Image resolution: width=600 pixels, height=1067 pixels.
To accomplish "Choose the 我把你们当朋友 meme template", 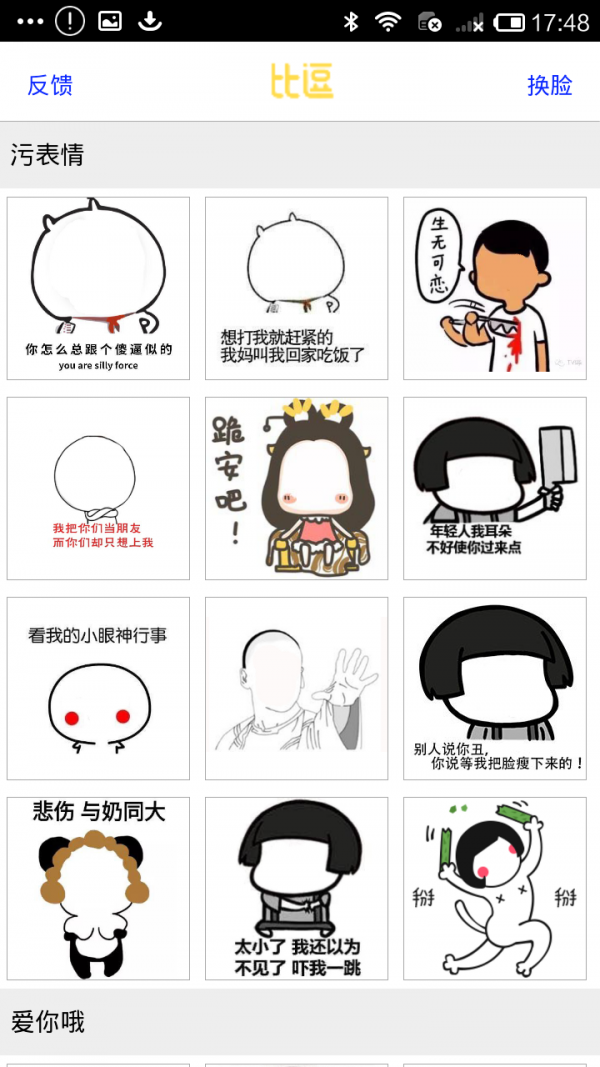I will point(98,488).
